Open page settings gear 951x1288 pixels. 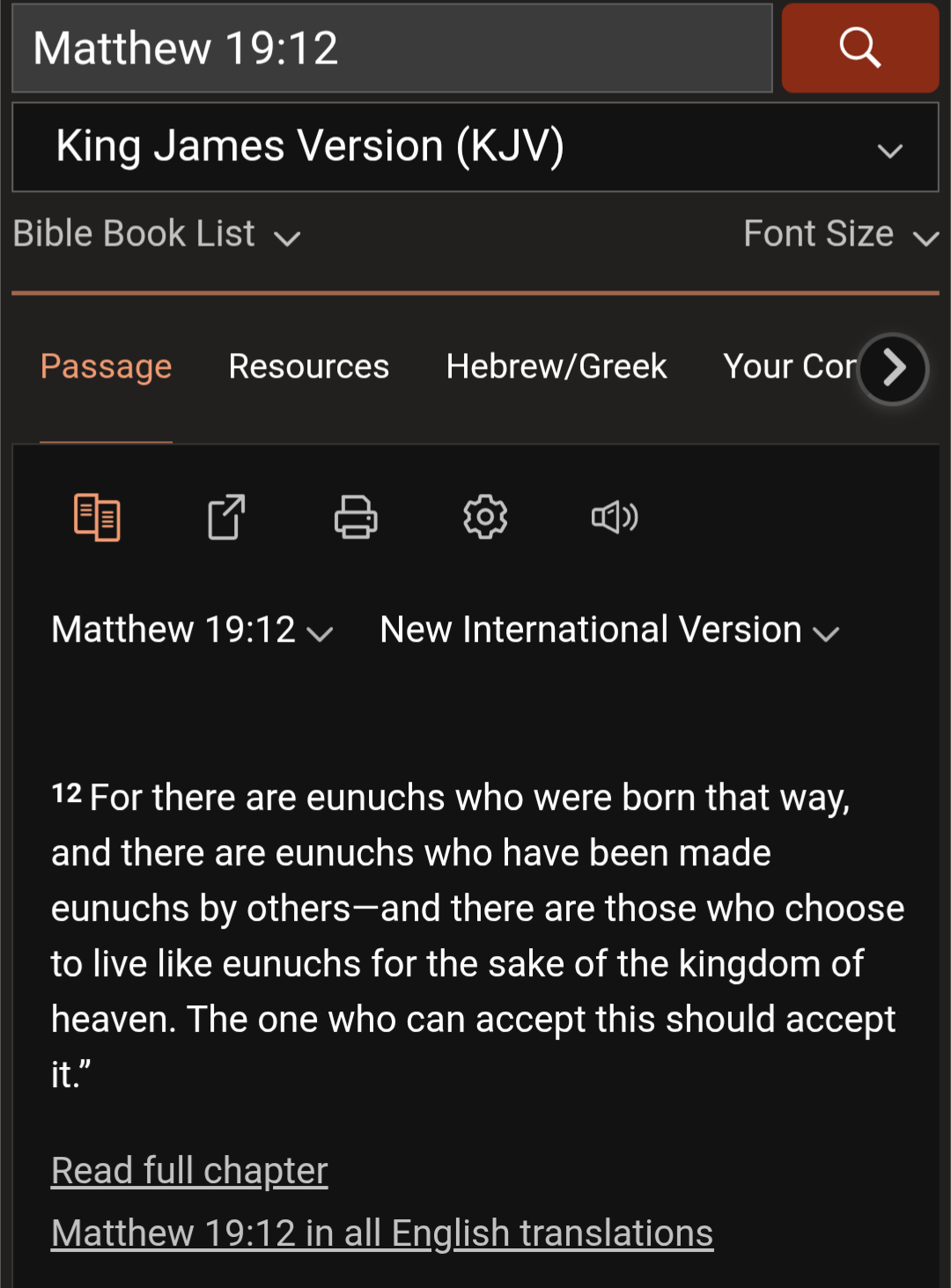[485, 517]
